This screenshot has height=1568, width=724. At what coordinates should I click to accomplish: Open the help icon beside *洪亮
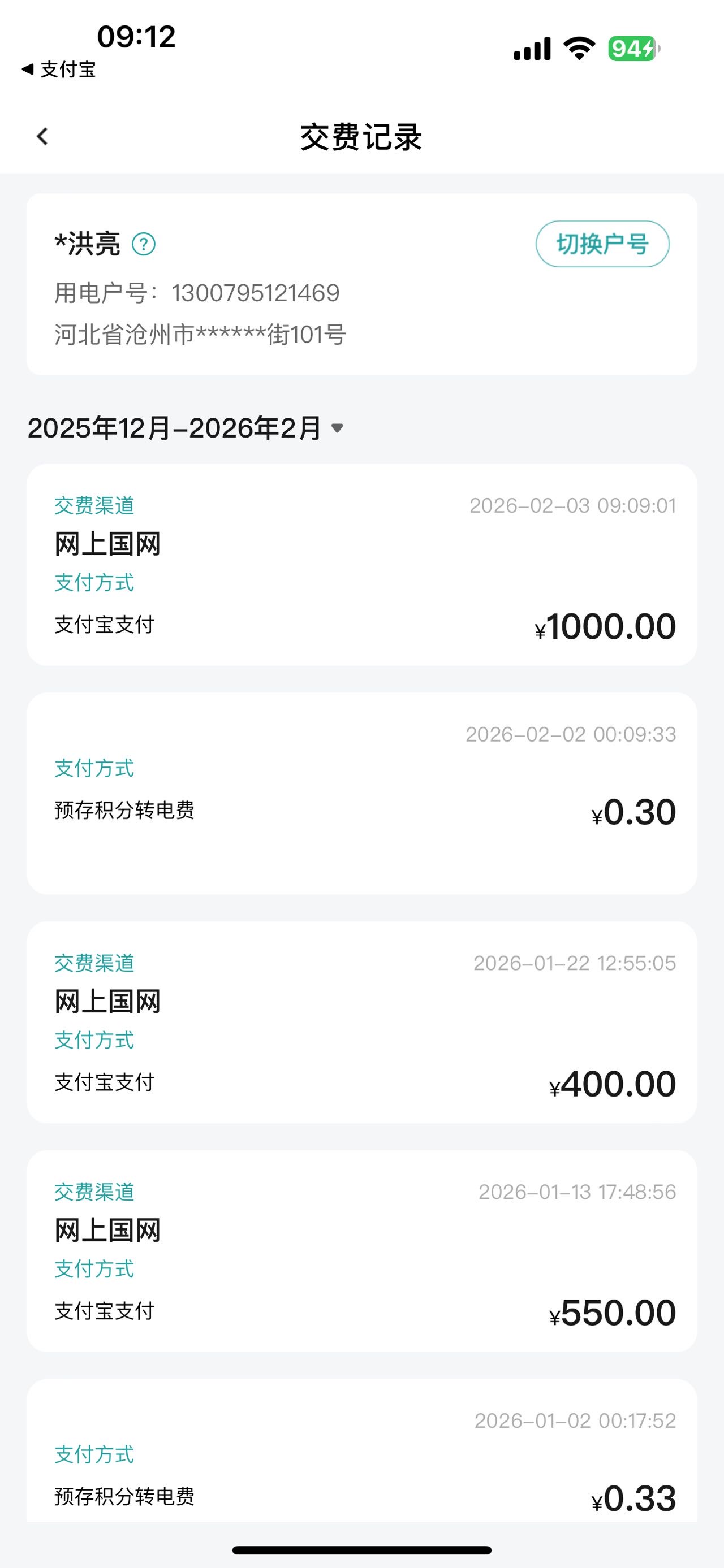click(x=144, y=245)
